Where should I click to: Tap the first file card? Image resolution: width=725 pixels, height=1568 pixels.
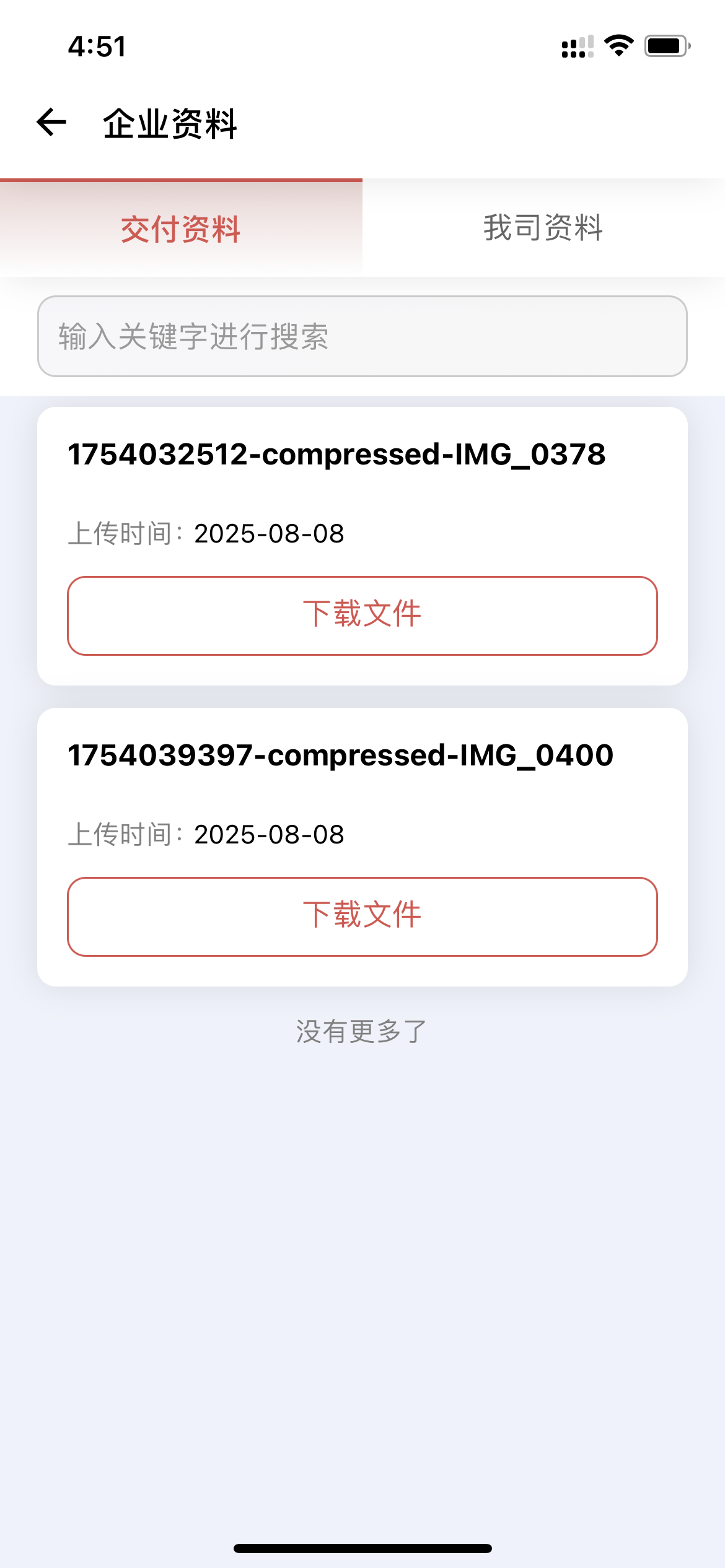pyautogui.click(x=362, y=544)
